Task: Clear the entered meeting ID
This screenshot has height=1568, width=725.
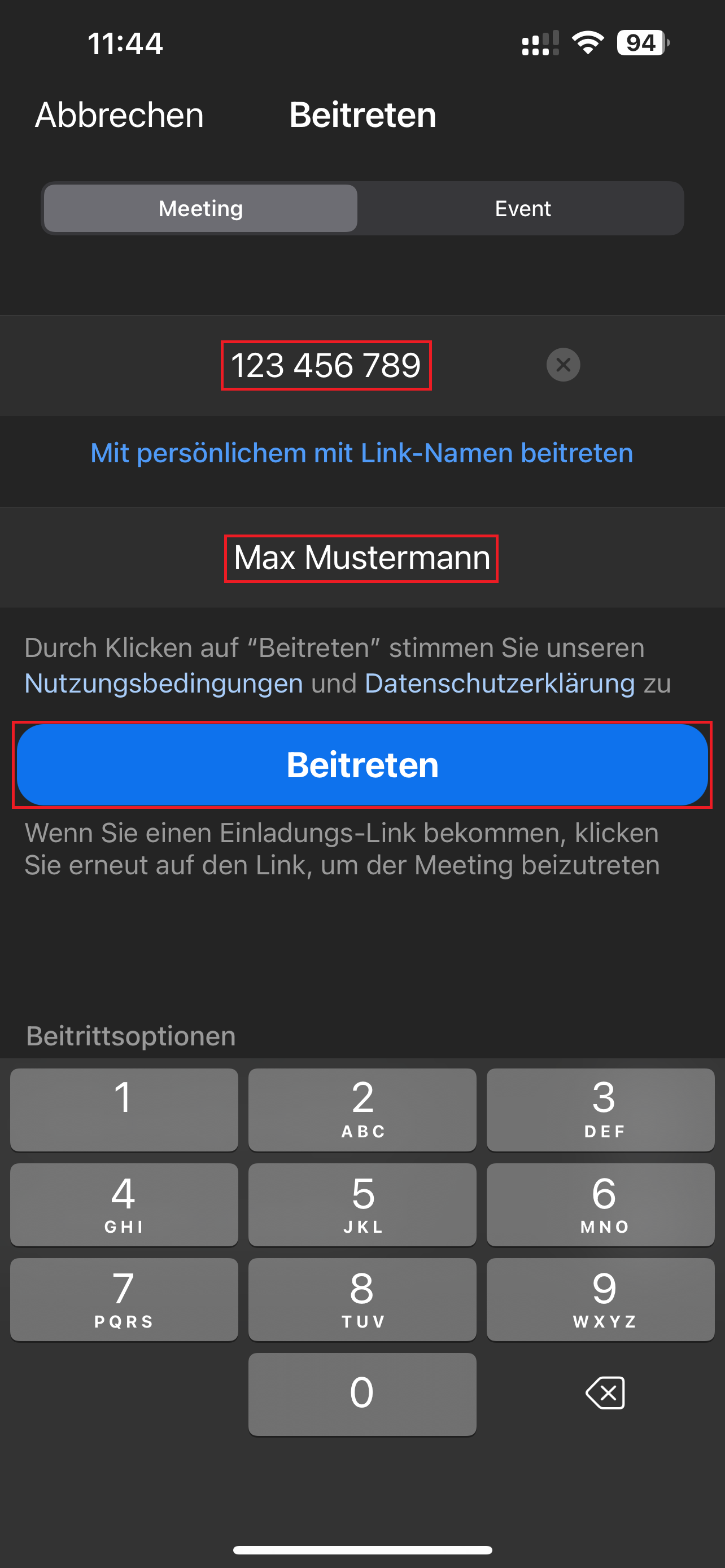Action: [x=563, y=365]
